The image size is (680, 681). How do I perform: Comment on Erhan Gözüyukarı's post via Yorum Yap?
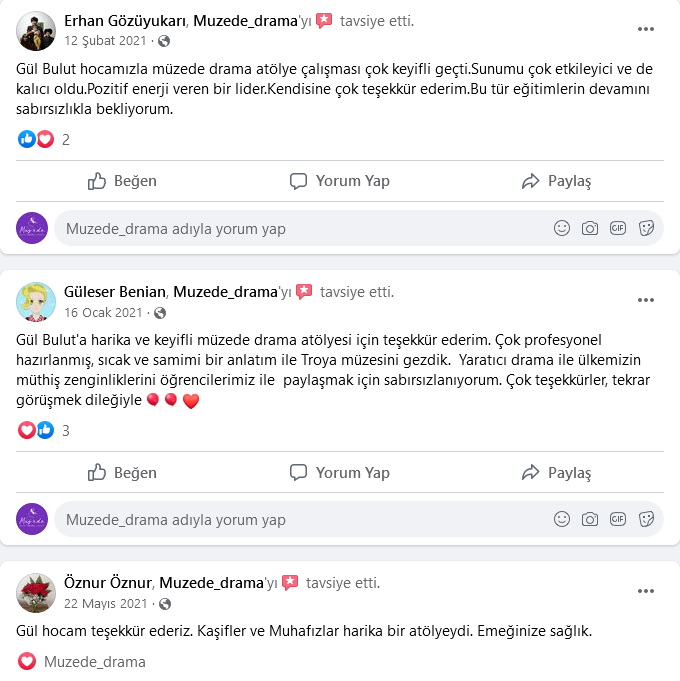[x=339, y=181]
